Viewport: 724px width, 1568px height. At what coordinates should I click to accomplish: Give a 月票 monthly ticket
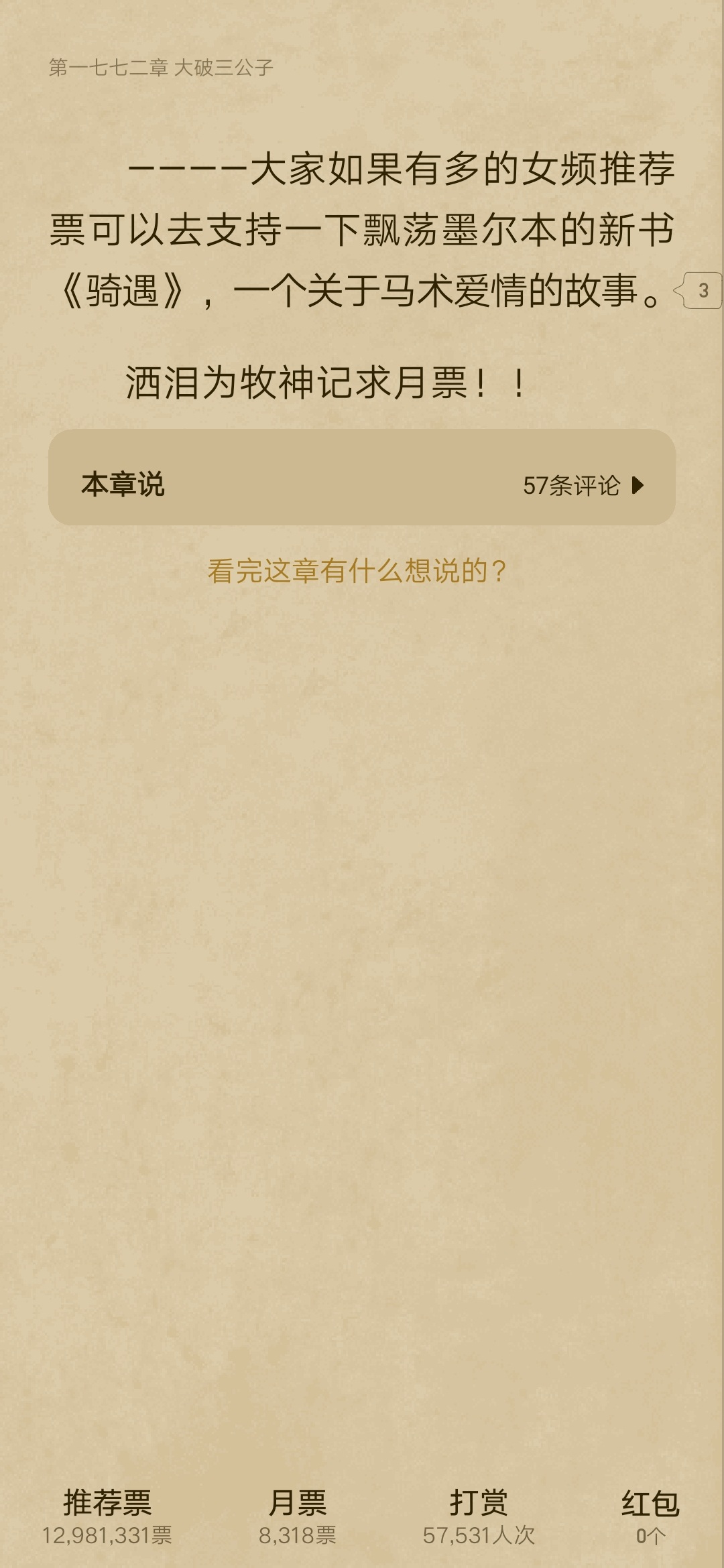pos(298,1517)
